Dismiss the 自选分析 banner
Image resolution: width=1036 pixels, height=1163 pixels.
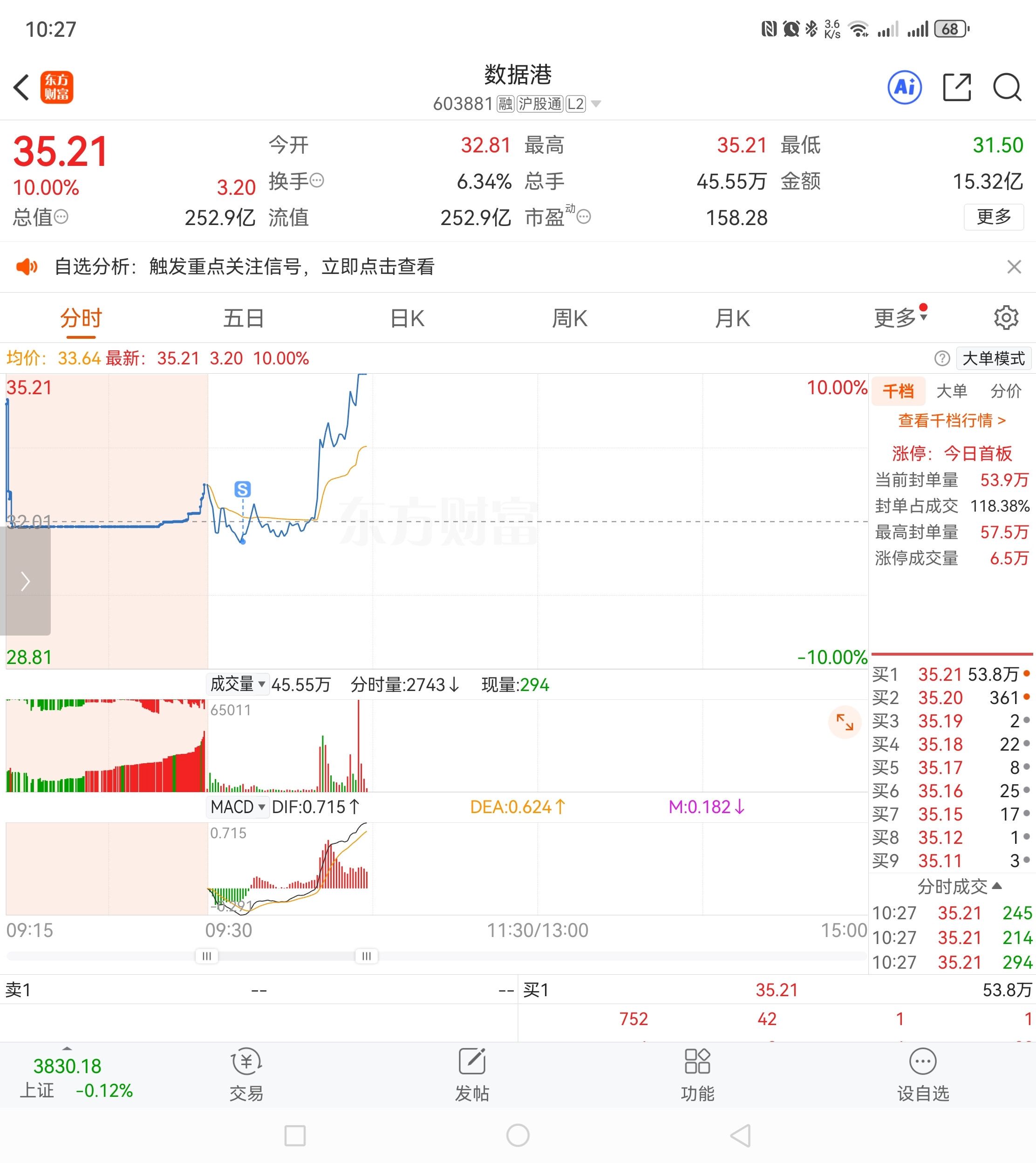point(1013,267)
